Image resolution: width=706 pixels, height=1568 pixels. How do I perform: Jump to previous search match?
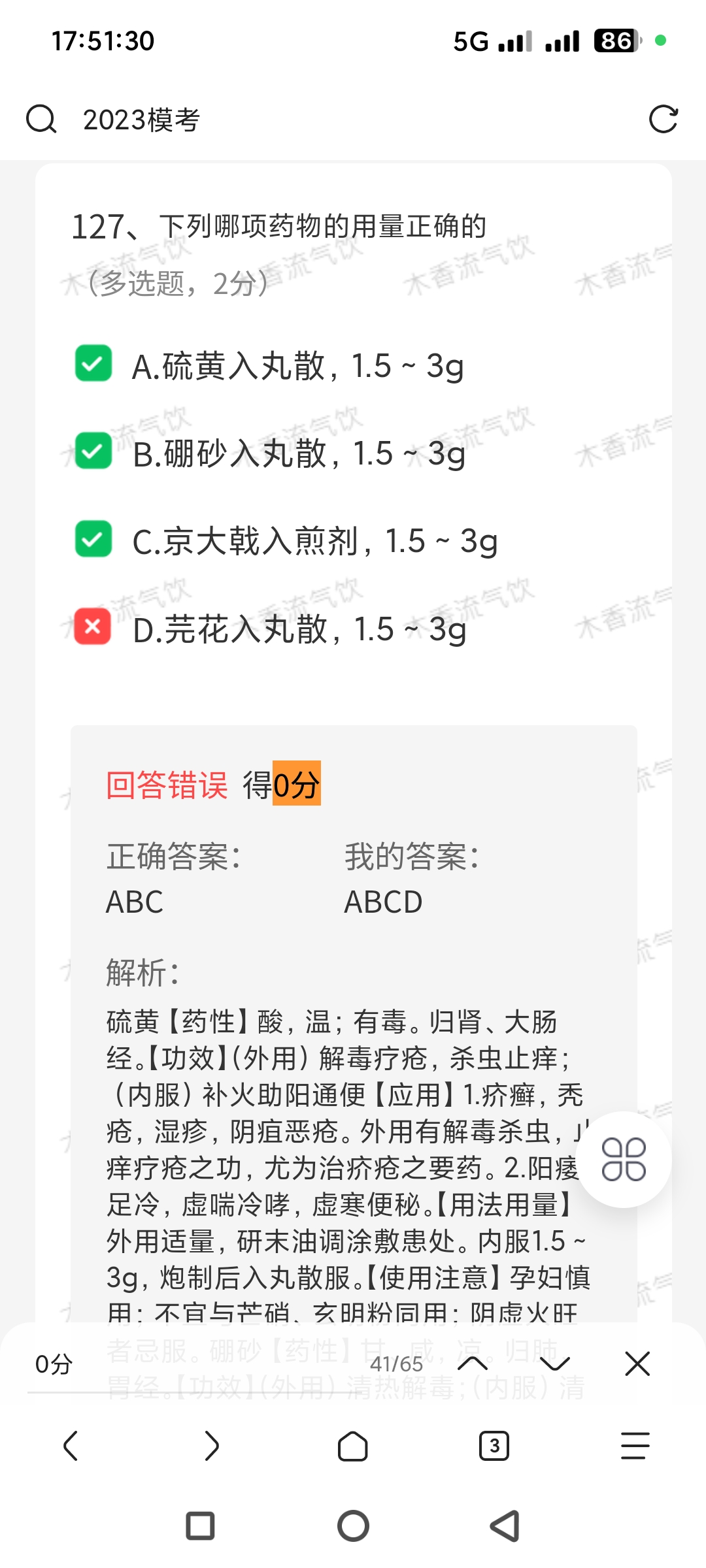click(x=473, y=1364)
